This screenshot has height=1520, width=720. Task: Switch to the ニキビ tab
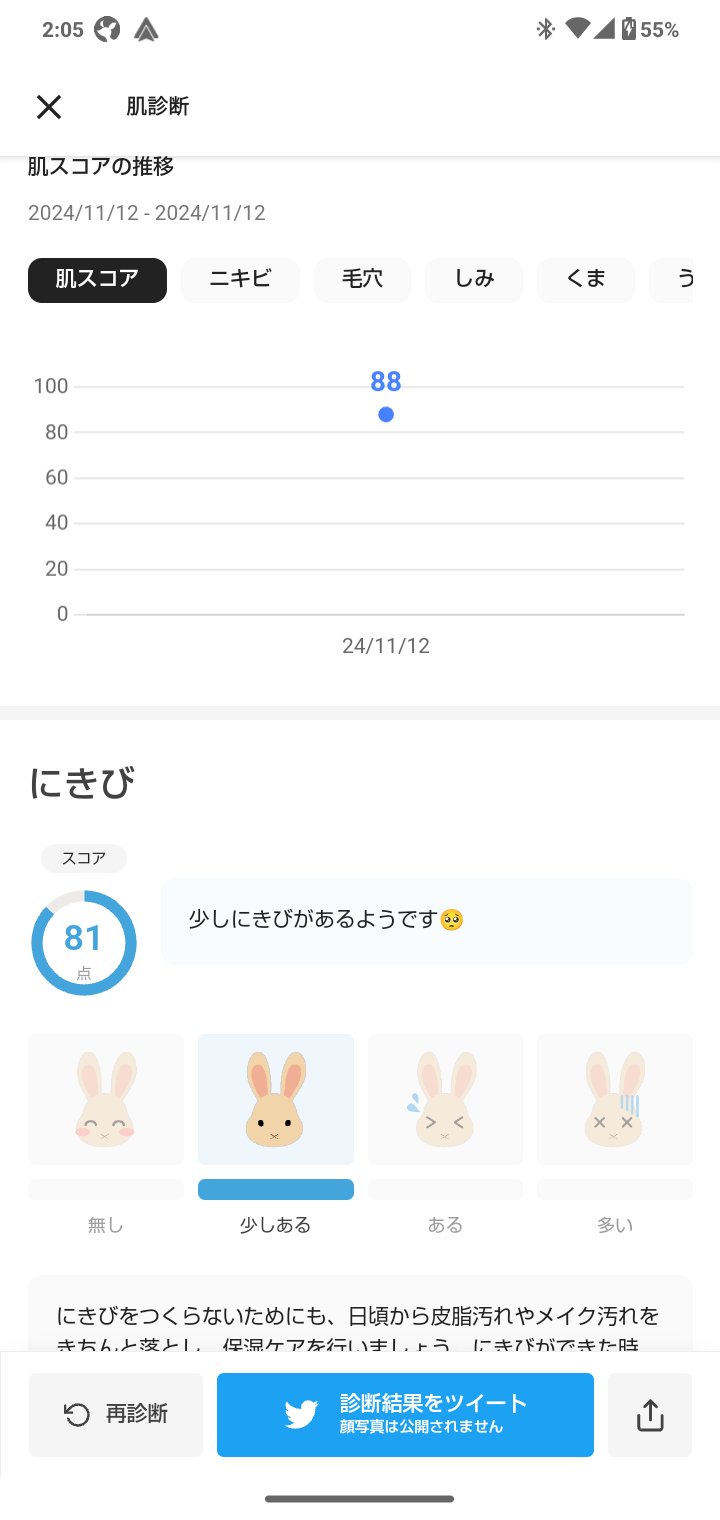240,280
